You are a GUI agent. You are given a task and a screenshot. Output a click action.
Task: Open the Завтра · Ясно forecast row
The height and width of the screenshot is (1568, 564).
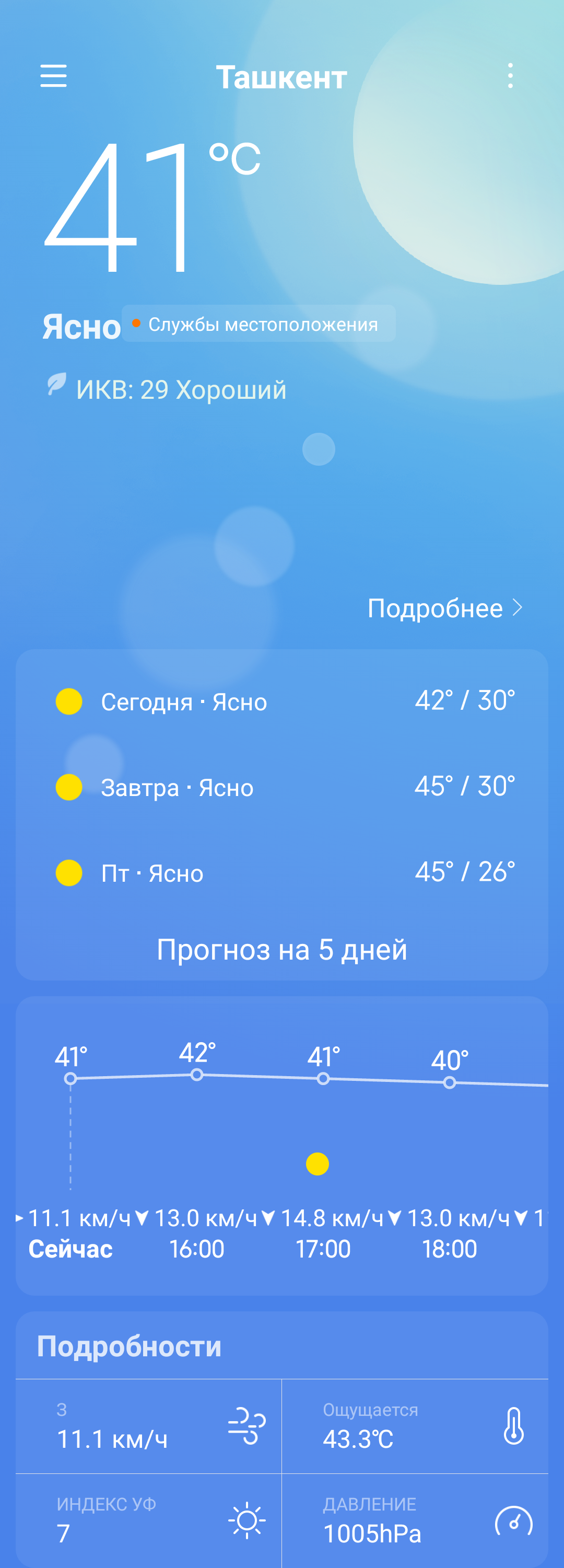tap(283, 787)
